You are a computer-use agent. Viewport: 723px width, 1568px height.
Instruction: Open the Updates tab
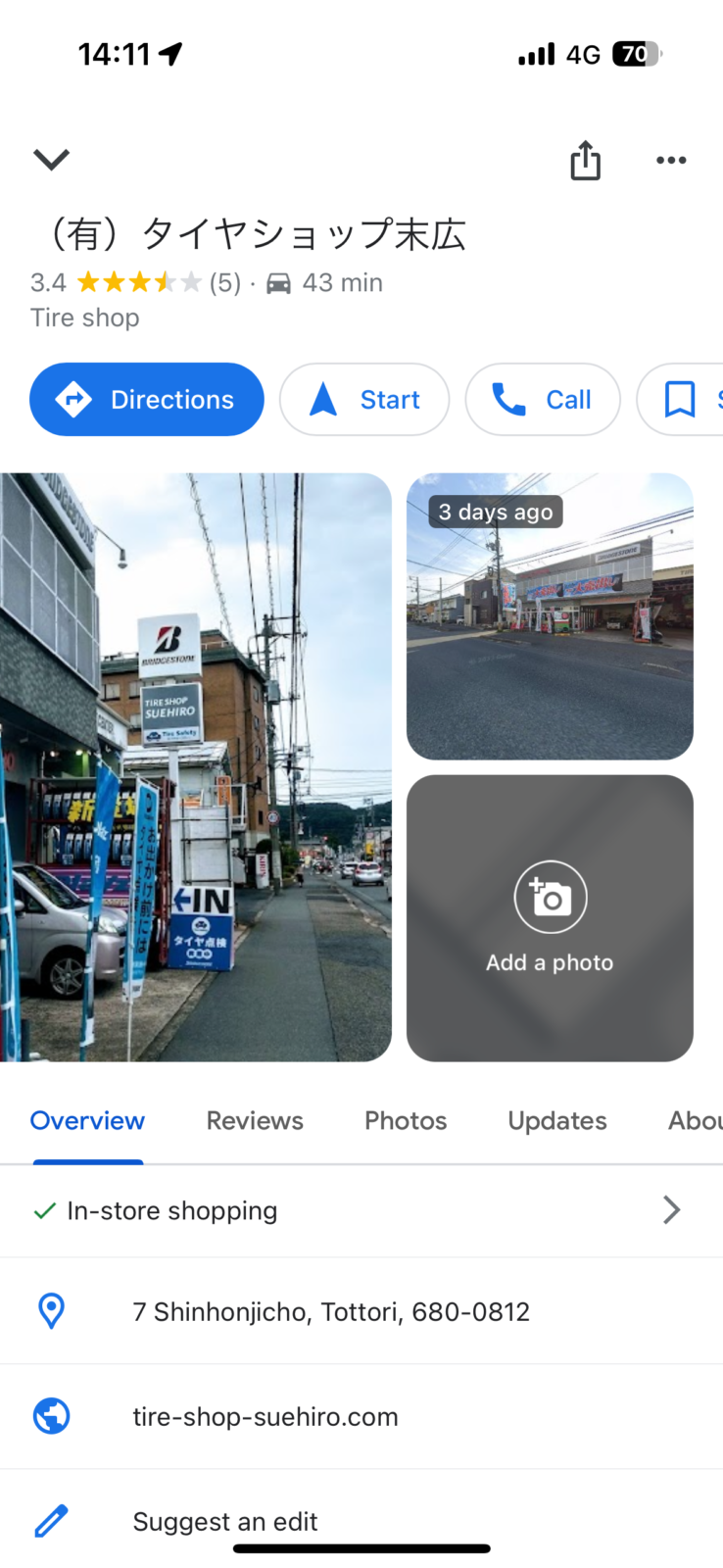(557, 1121)
